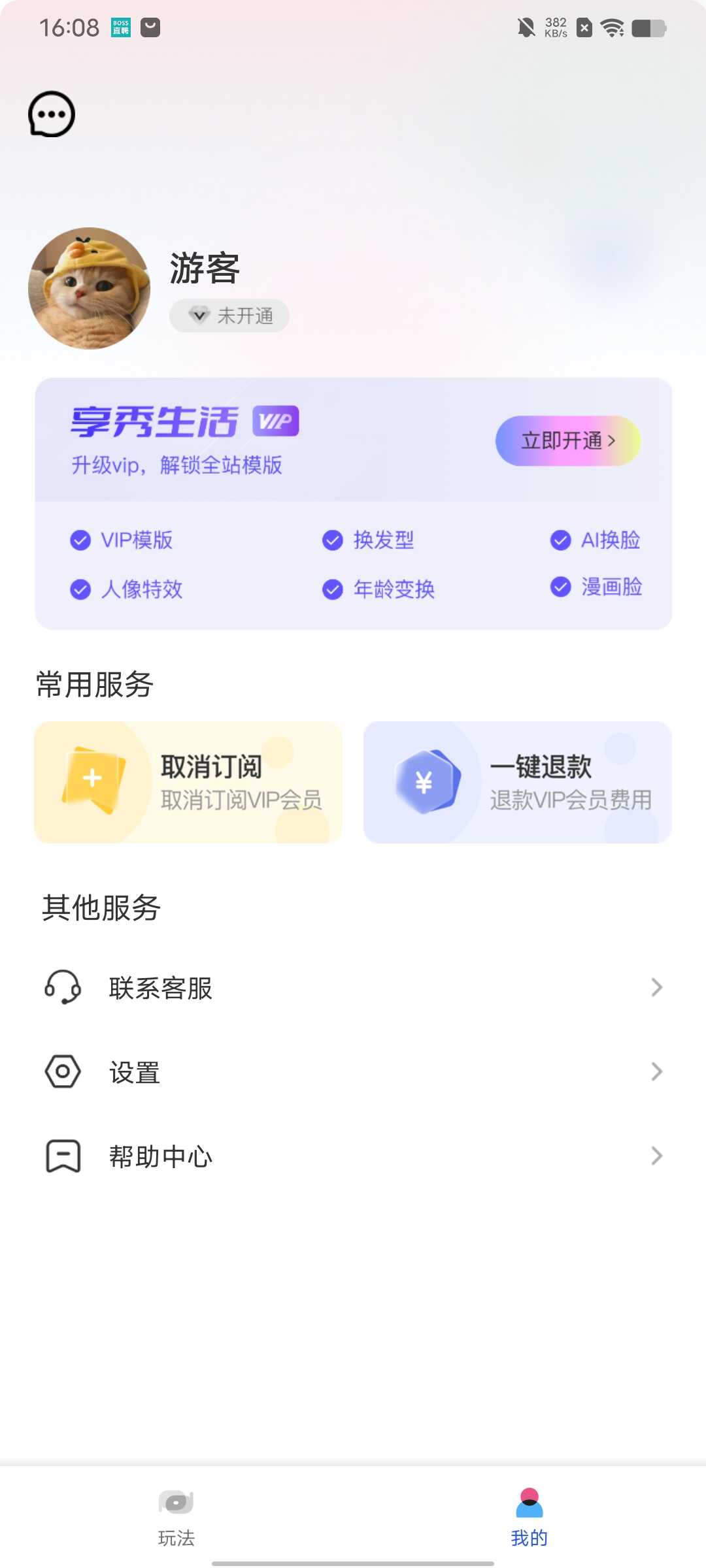Click the headset customer service icon
The height and width of the screenshot is (1568, 706).
(x=62, y=988)
